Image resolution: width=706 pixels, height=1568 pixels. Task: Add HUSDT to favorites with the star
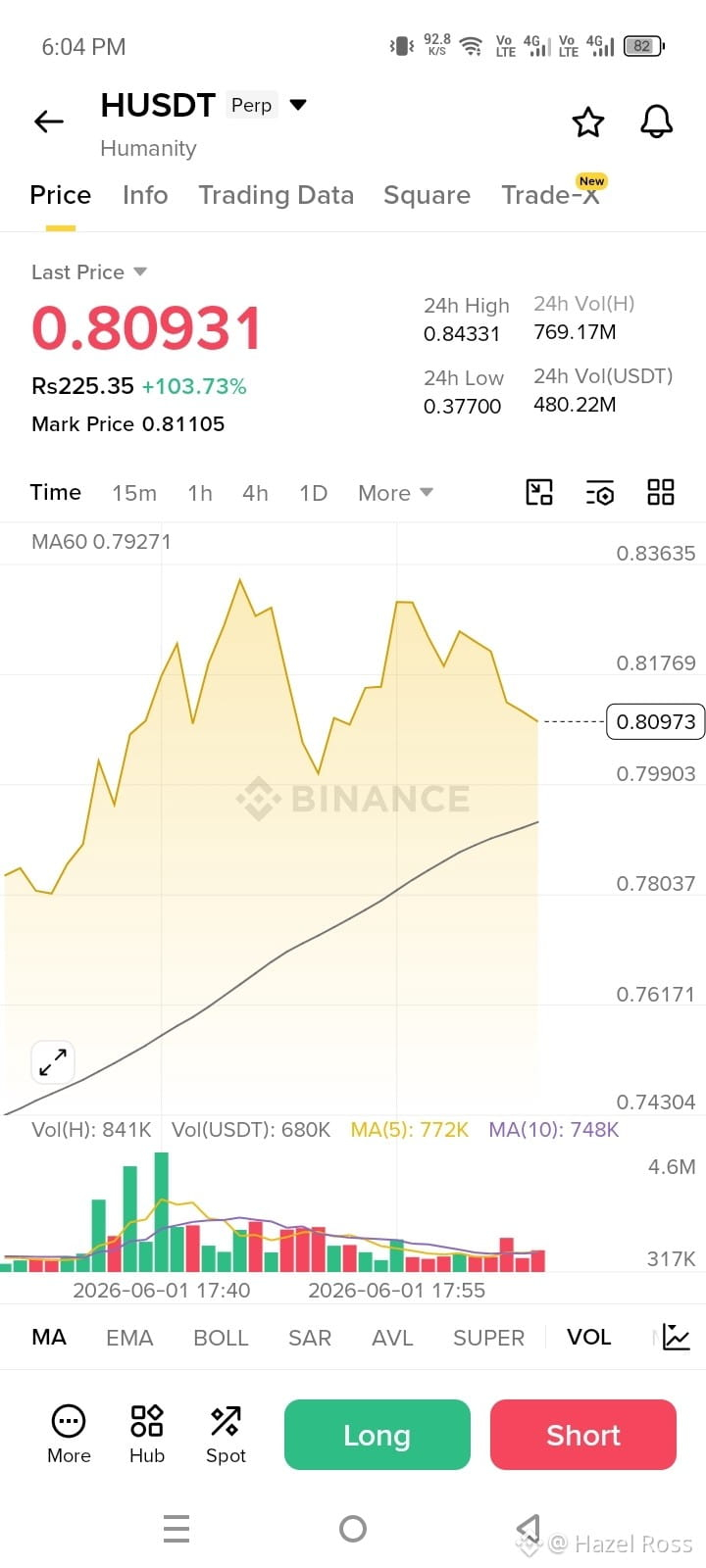click(588, 122)
